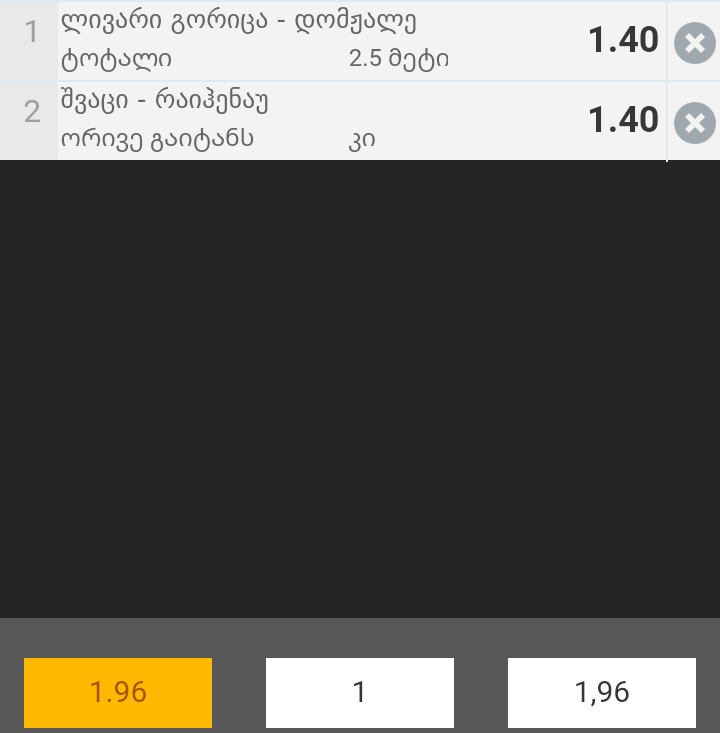
Task: Tap the white 1,96 possible win field
Action: (602, 692)
